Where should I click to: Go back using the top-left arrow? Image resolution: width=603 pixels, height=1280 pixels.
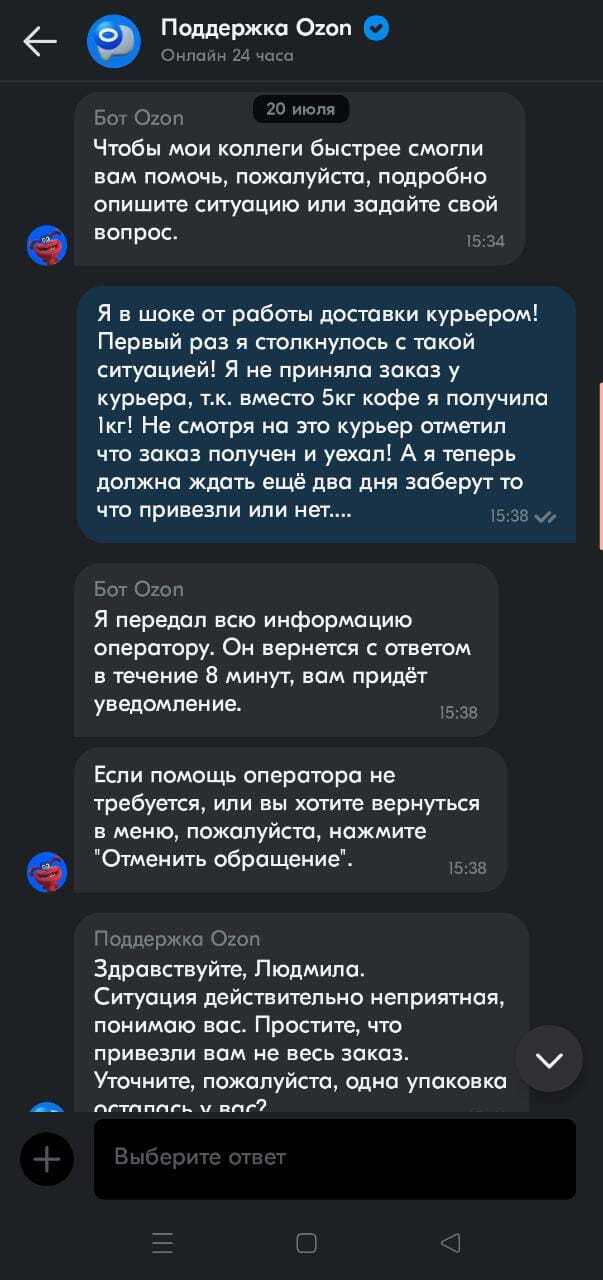point(40,41)
